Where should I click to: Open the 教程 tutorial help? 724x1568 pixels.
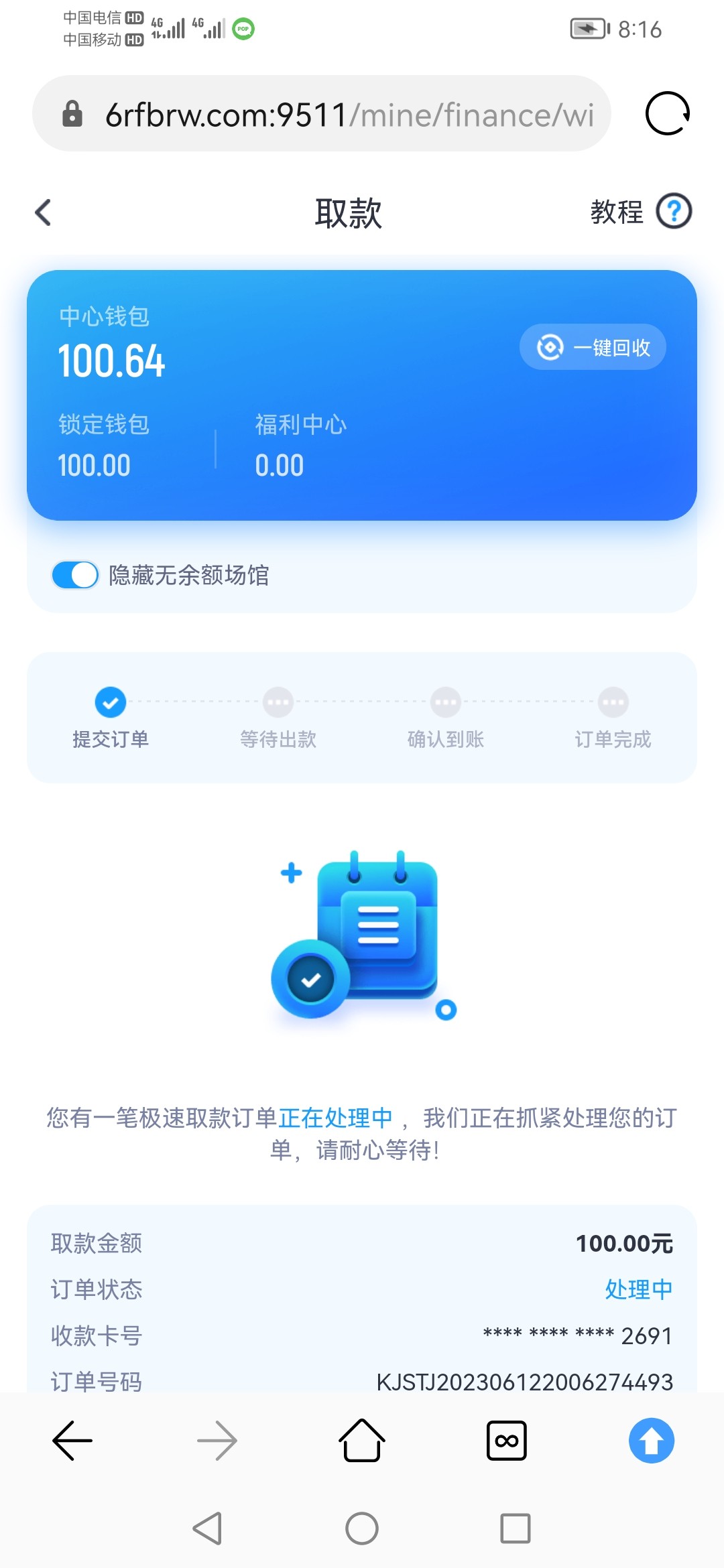[640, 212]
